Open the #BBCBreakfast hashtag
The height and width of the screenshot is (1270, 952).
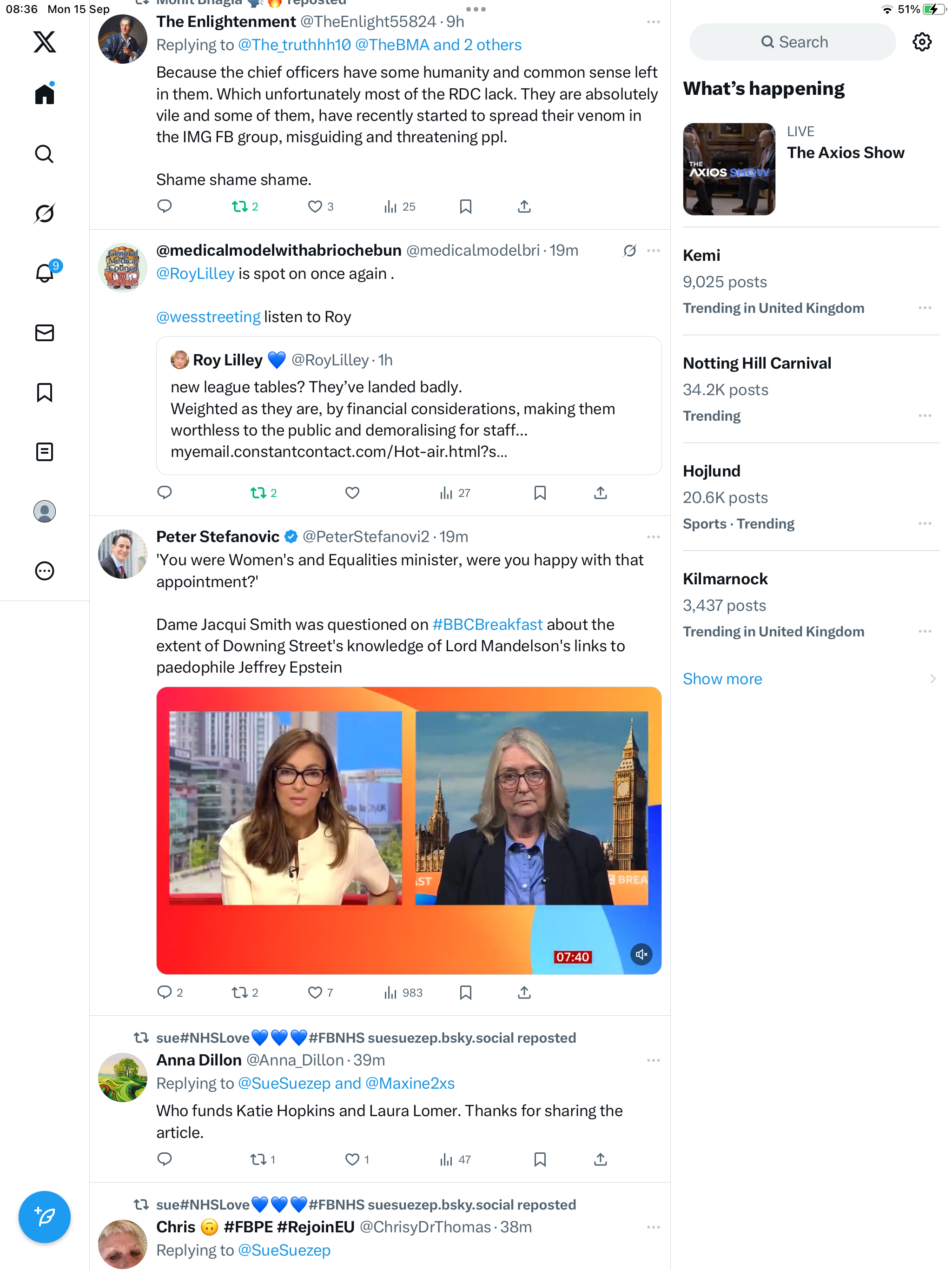point(487,625)
